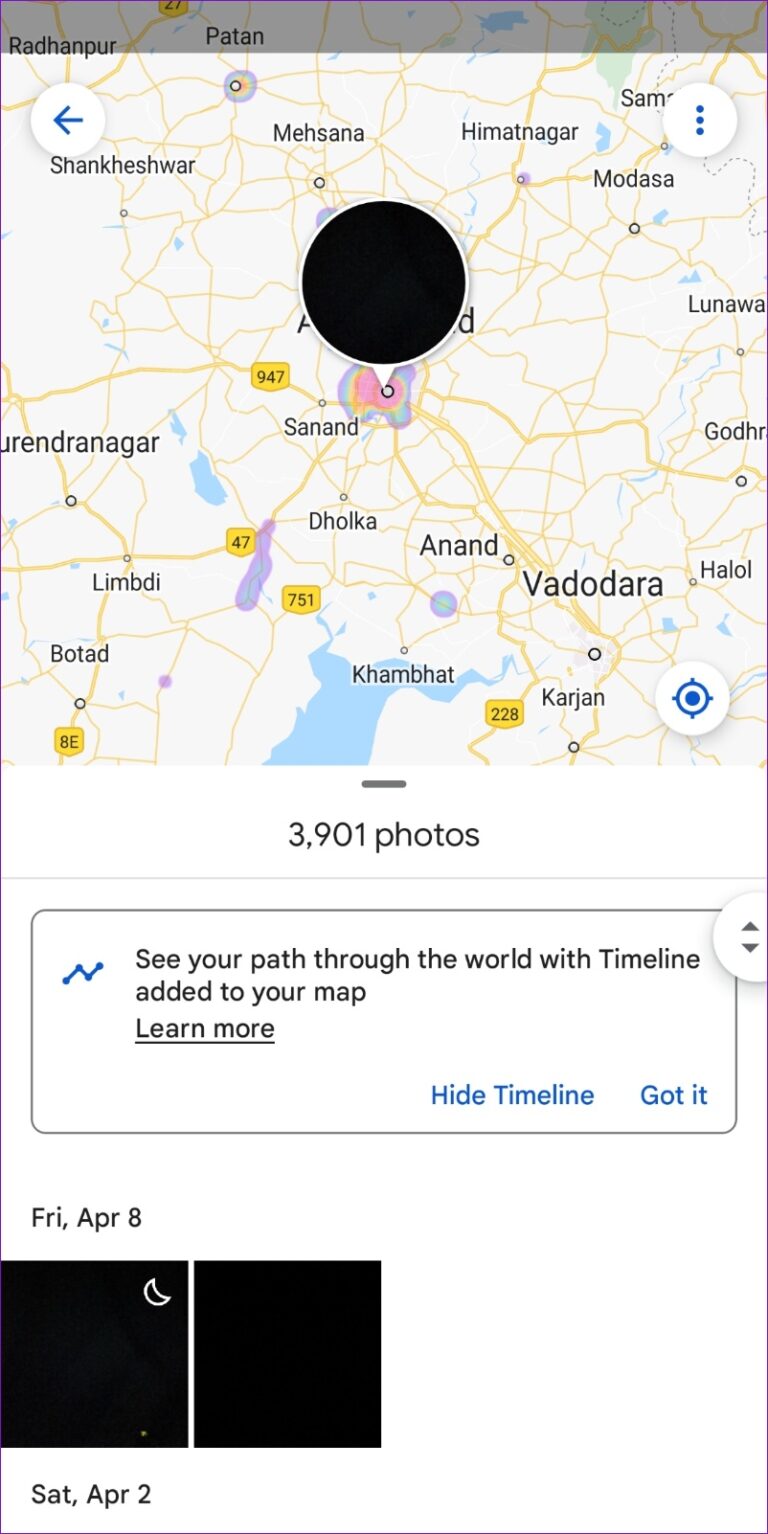Expand the photo grid using the drag handle
Image resolution: width=768 pixels, height=1534 pixels.
pyautogui.click(x=383, y=783)
